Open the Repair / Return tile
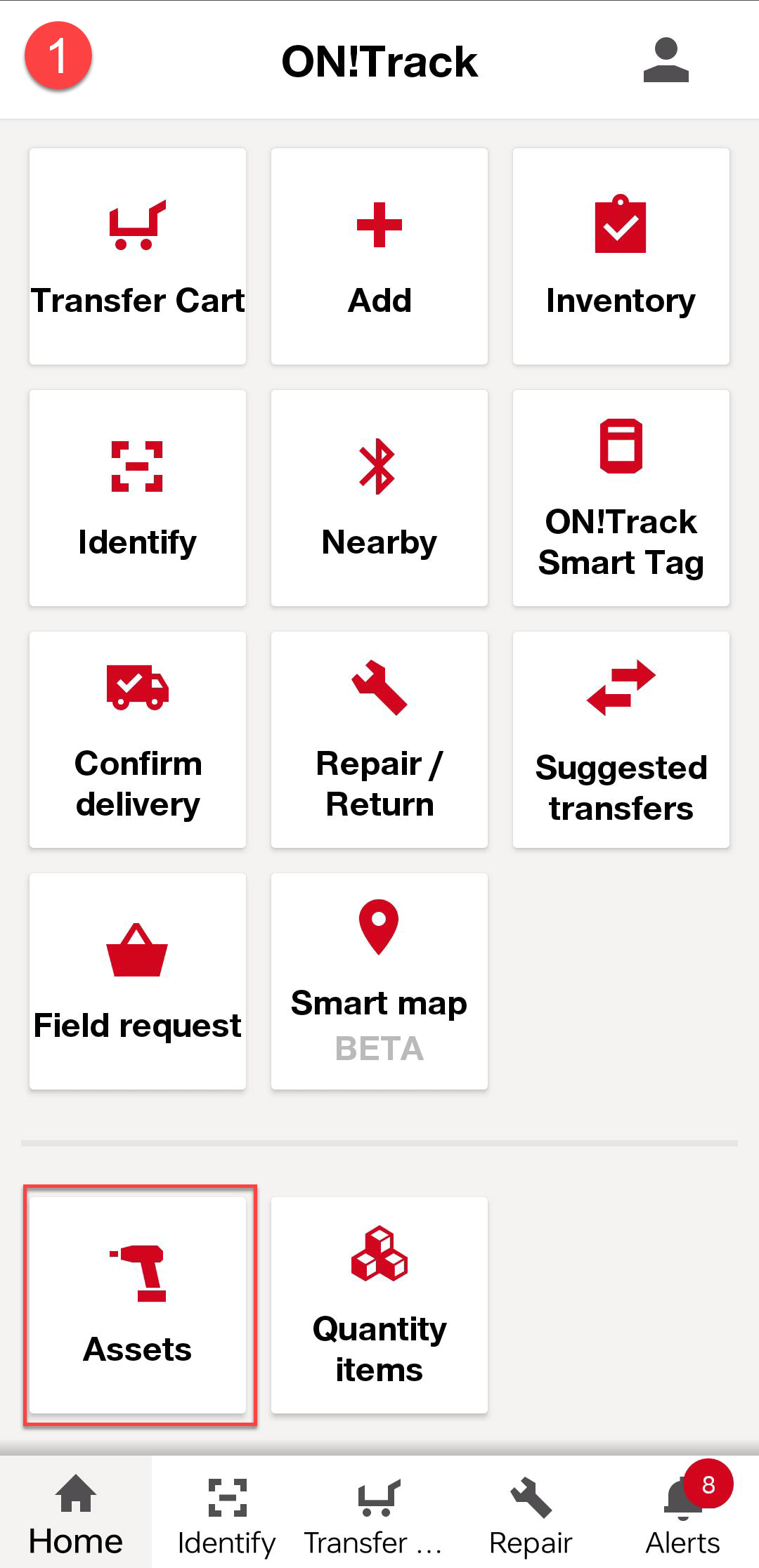This screenshot has height=1568, width=759. tap(379, 740)
